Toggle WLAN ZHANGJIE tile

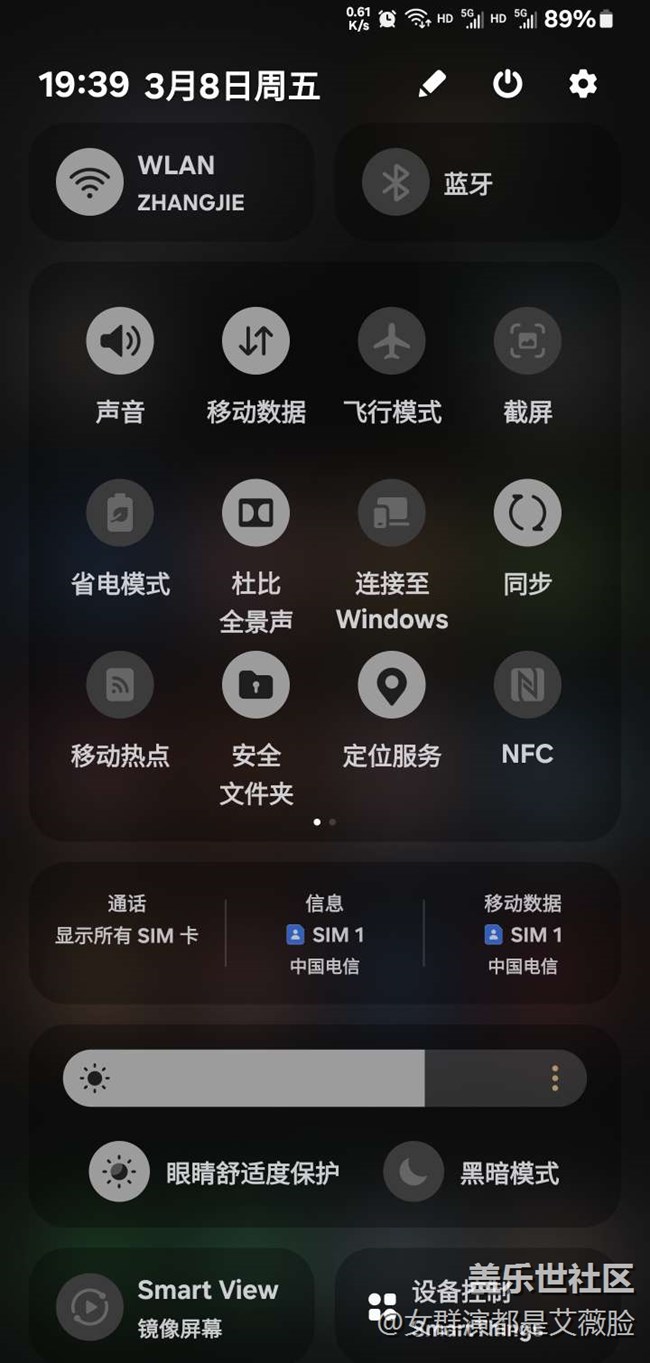[x=172, y=183]
